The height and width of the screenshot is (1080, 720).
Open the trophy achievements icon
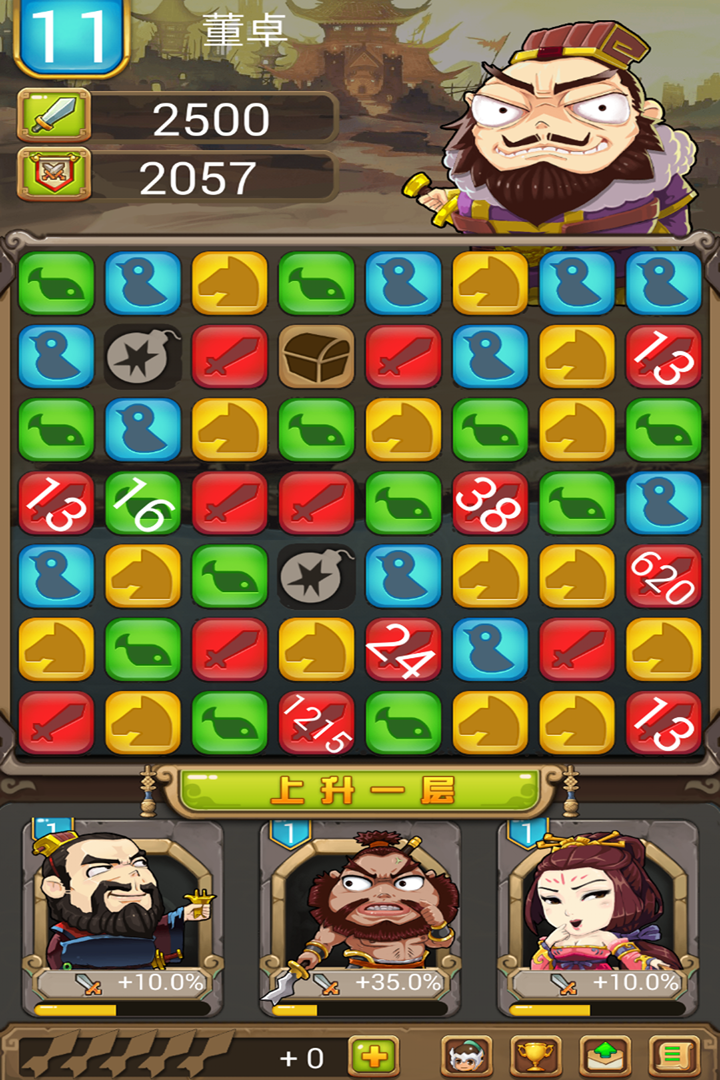536,1055
